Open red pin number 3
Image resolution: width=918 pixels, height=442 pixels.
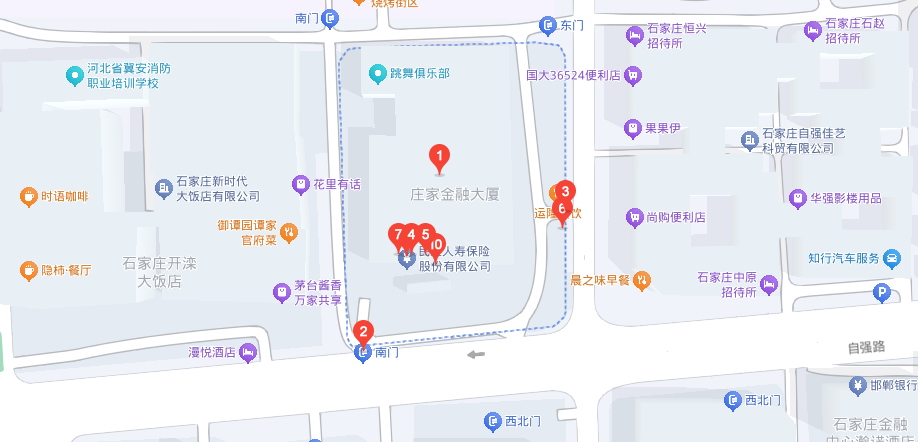point(565,190)
